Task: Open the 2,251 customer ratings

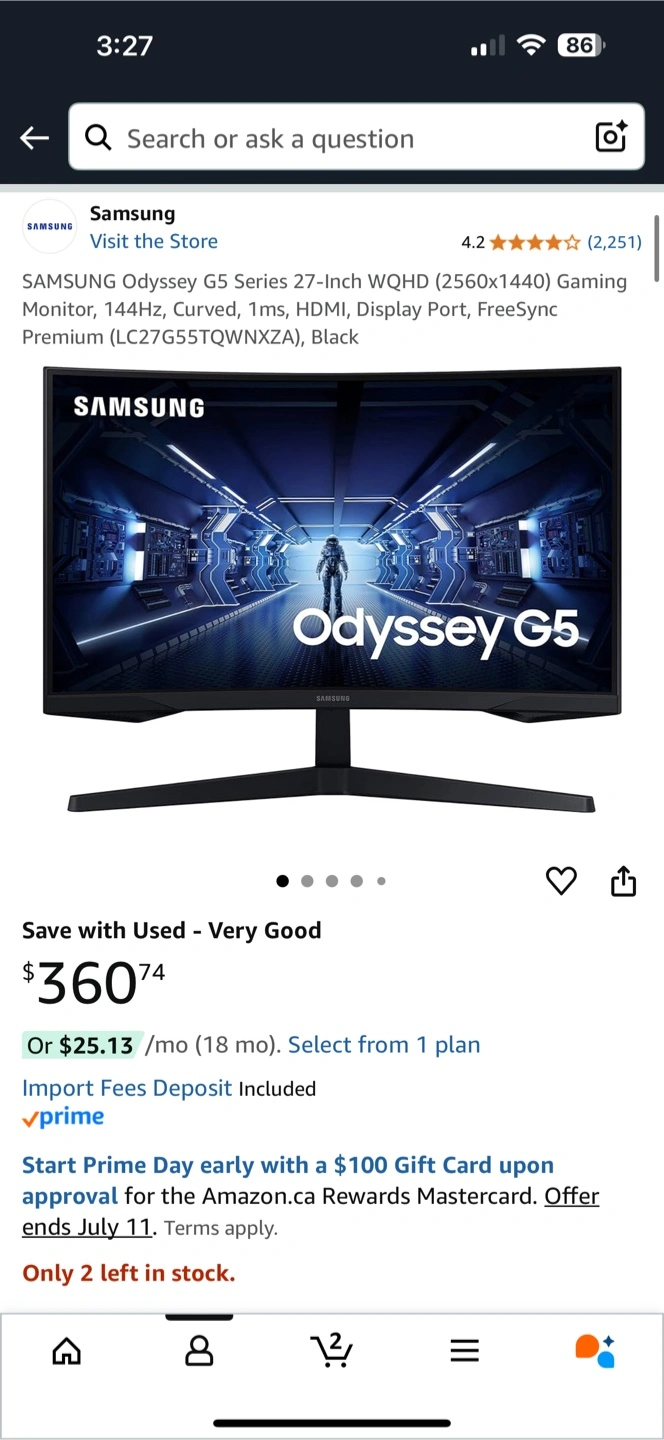Action: [614, 242]
